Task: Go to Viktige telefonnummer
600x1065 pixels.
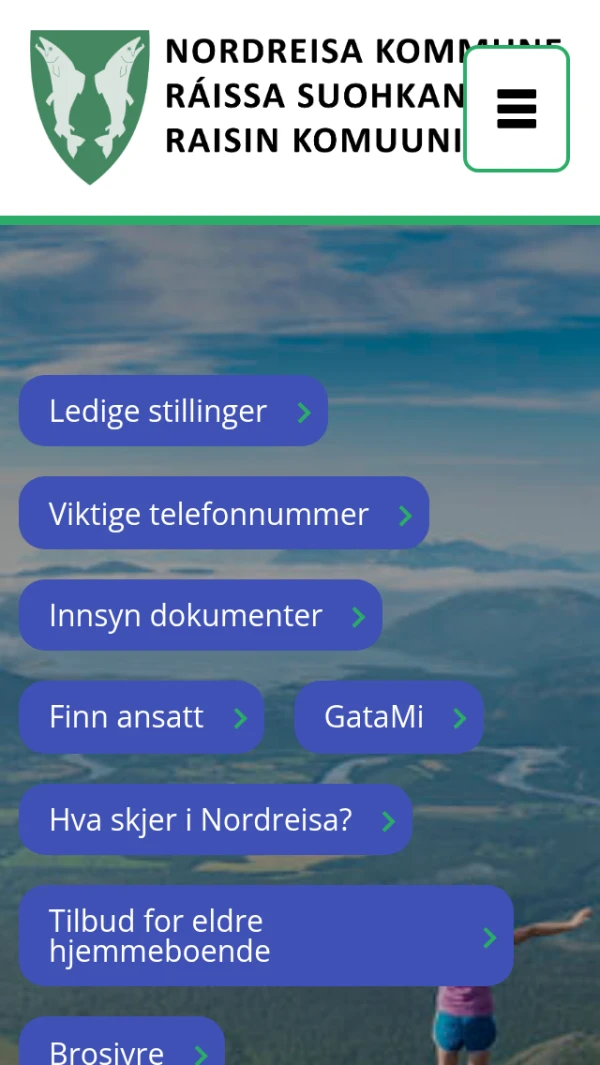Action: pyautogui.click(x=223, y=514)
